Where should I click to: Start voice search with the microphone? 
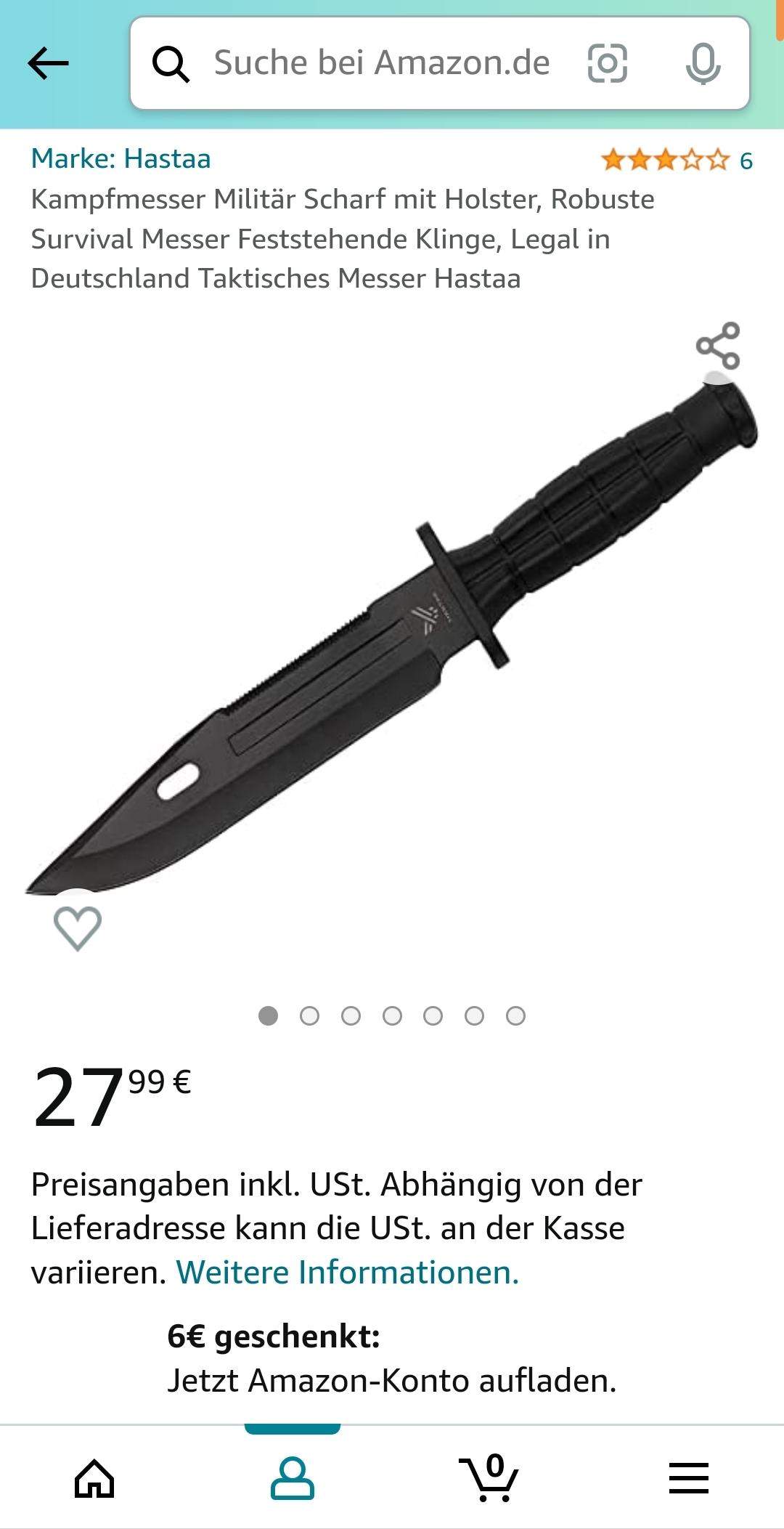pos(702,63)
